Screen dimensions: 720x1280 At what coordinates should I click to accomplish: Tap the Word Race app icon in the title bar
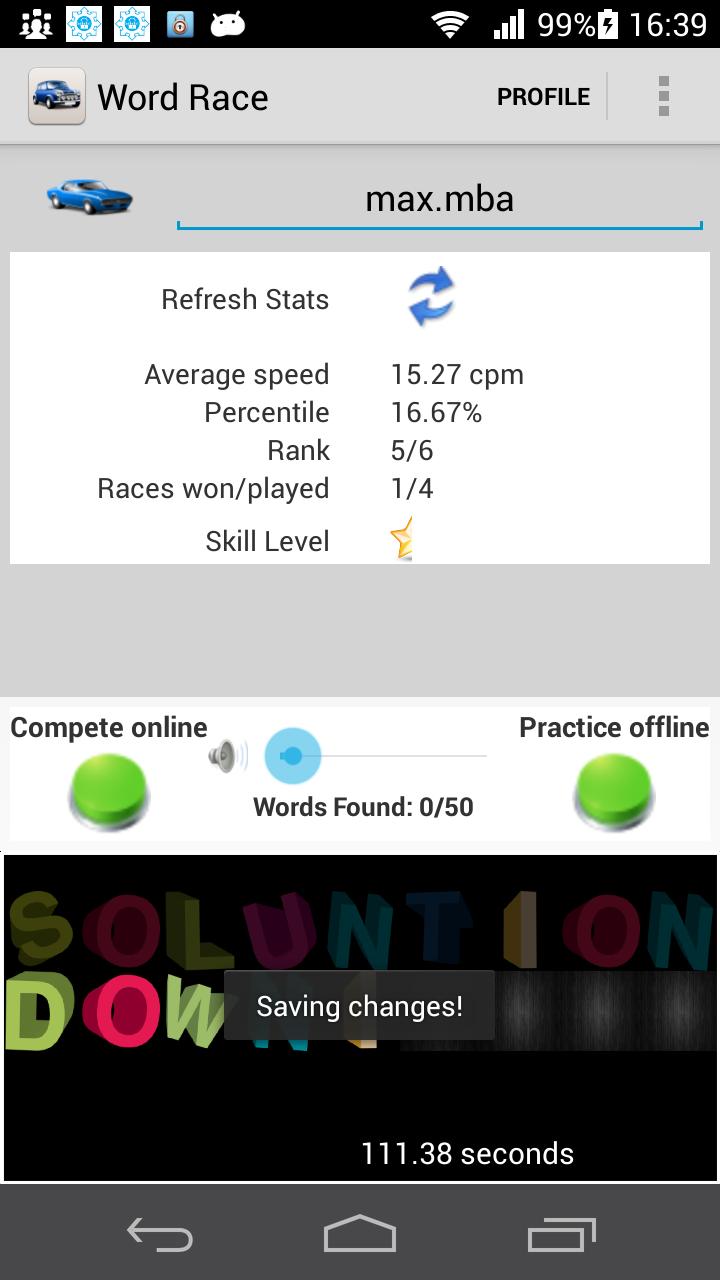point(56,95)
